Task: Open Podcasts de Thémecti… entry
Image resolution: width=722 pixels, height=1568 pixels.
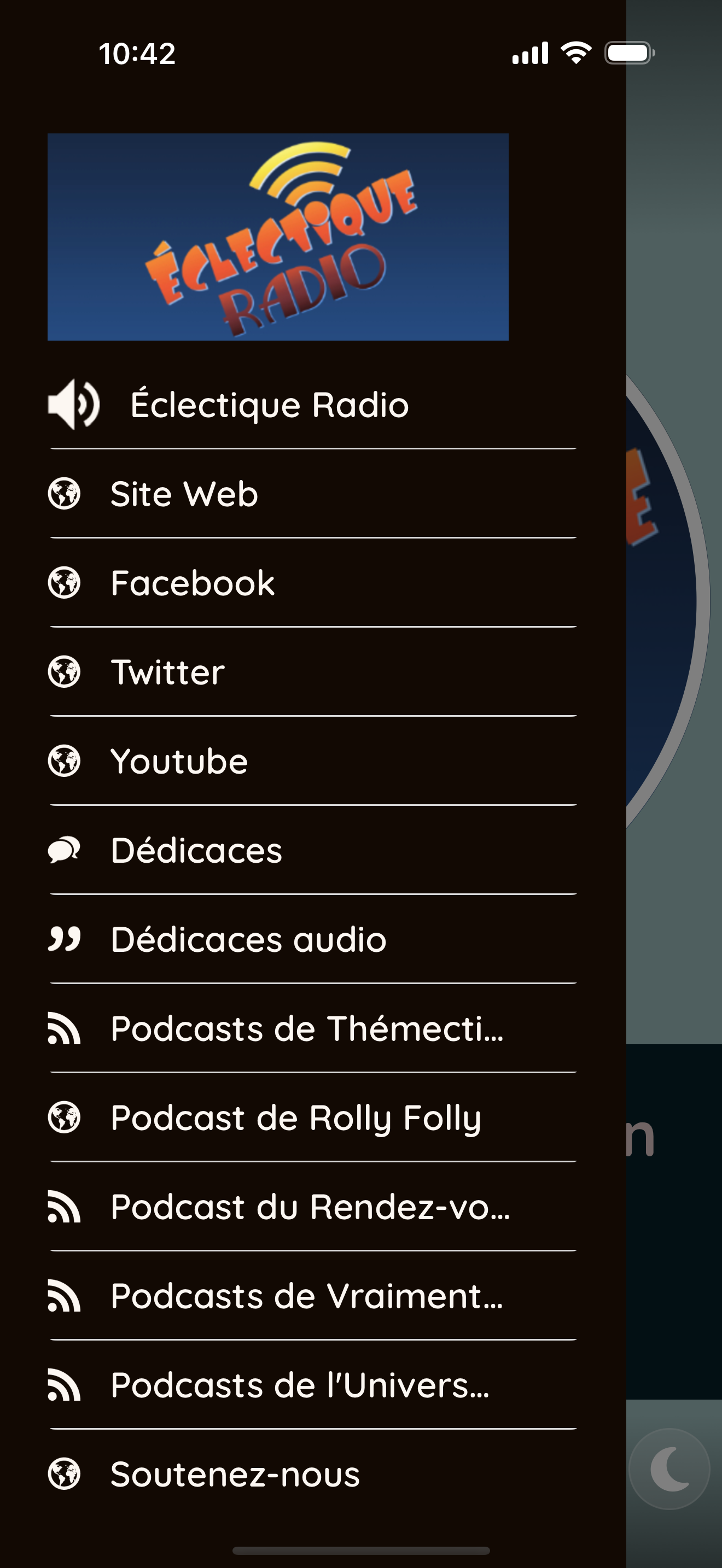Action: [307, 1027]
